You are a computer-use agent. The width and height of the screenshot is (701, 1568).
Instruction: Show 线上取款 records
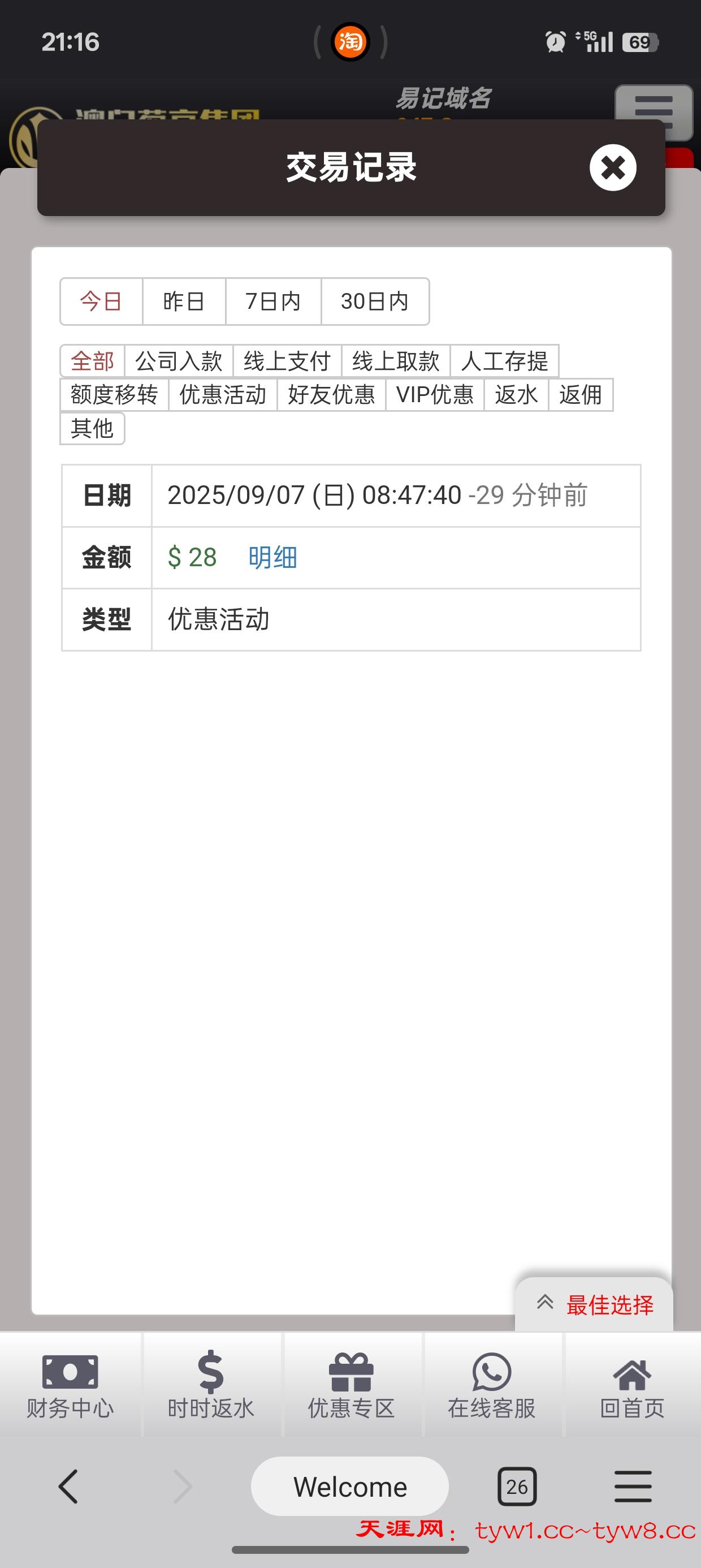[396, 361]
